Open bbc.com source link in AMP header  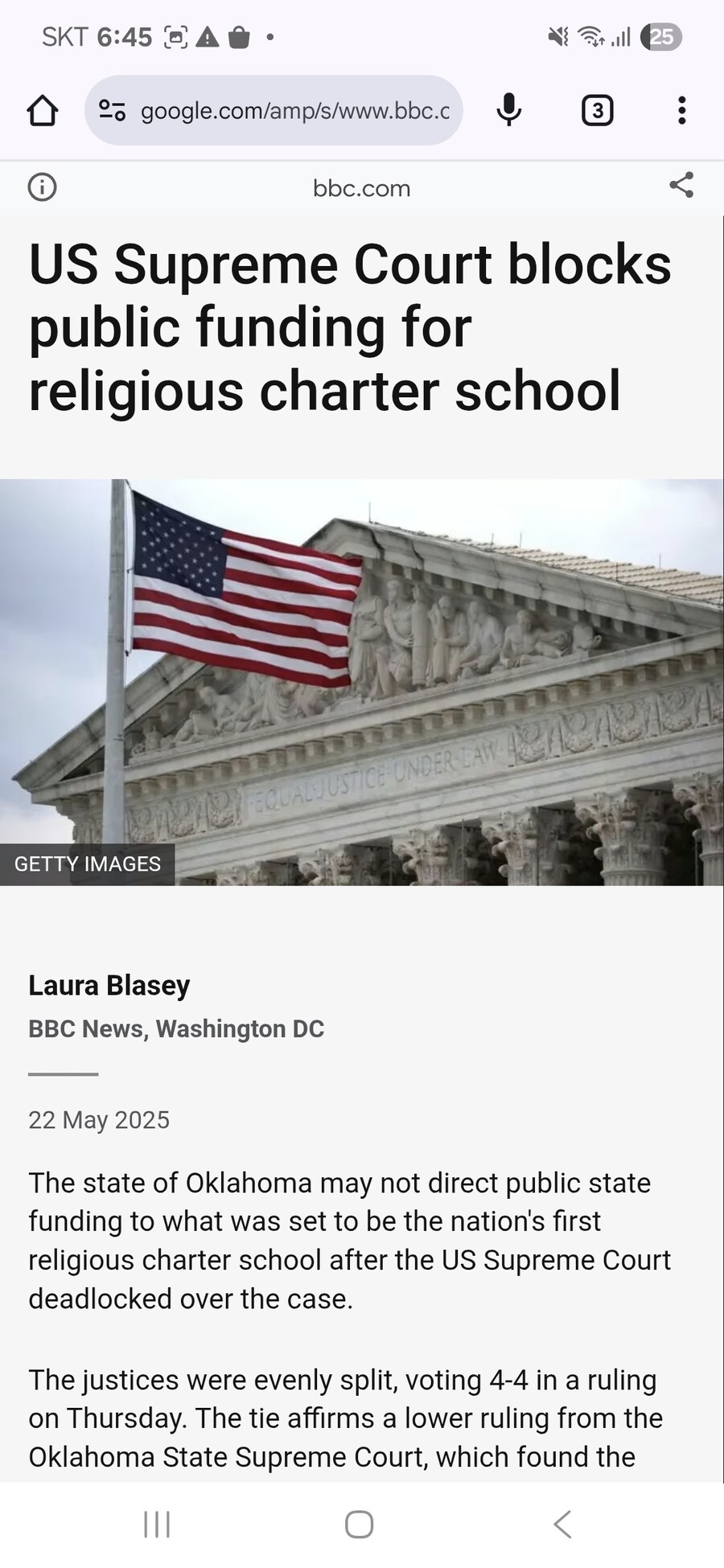[361, 188]
